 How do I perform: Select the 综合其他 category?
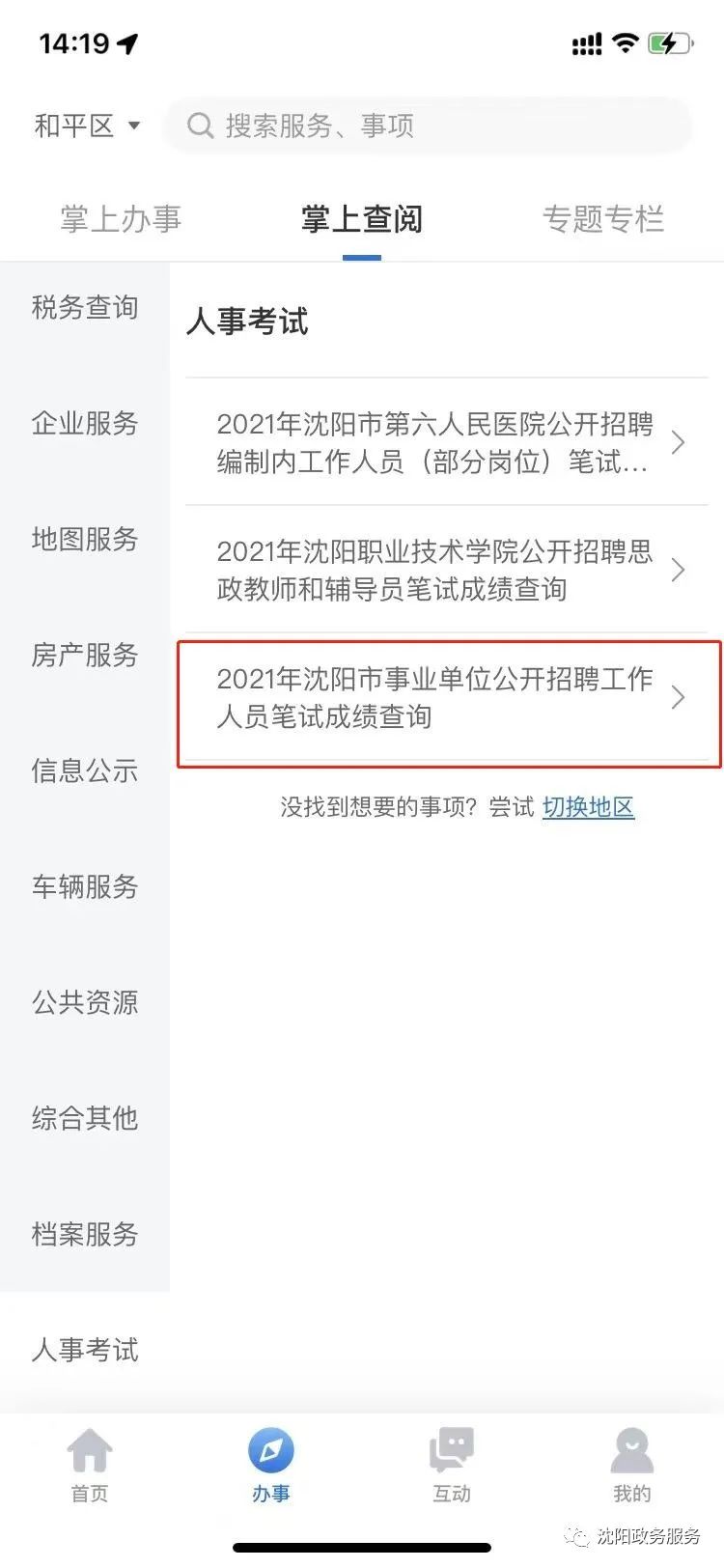point(85,1119)
